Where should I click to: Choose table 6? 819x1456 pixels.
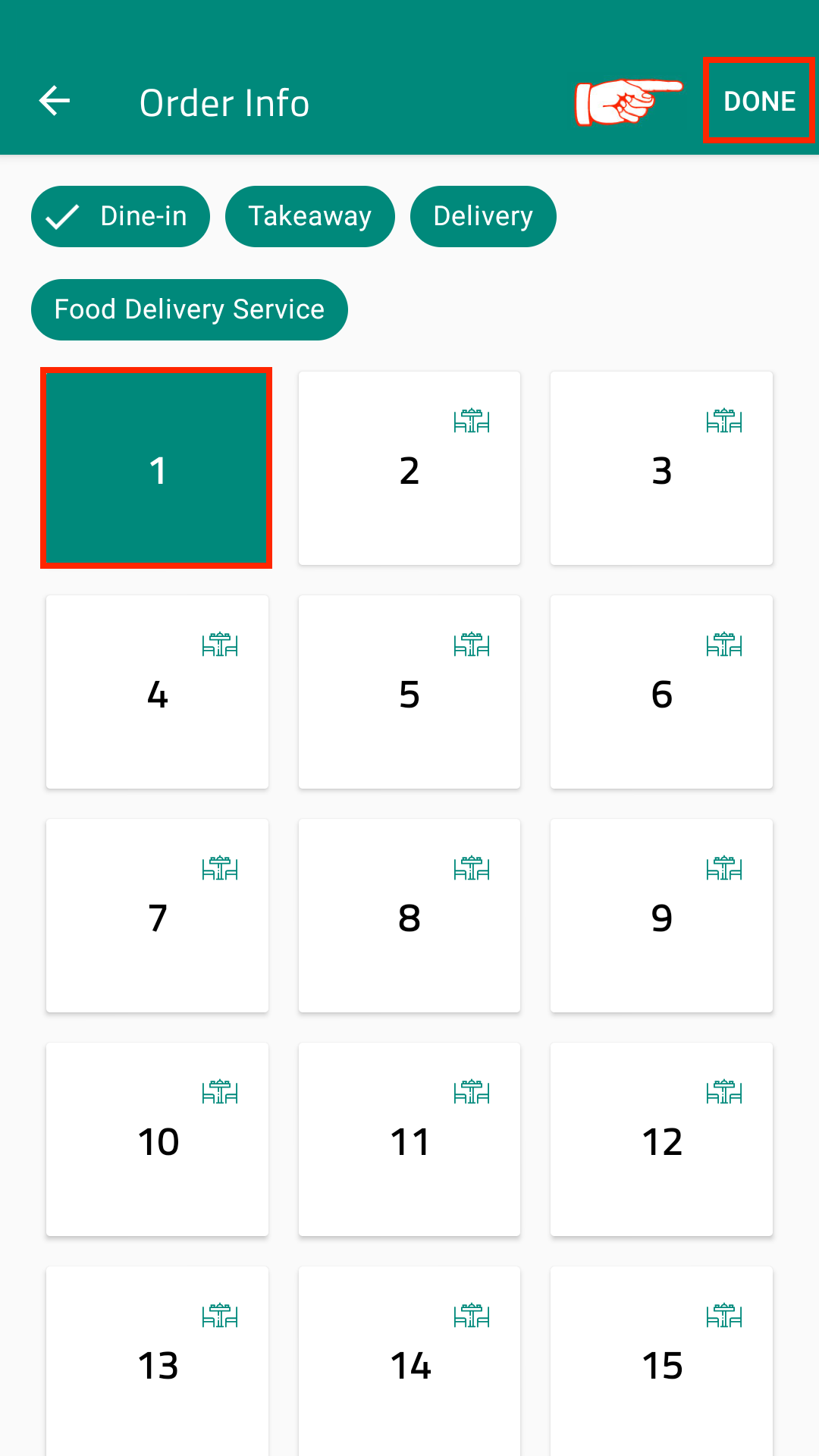661,692
